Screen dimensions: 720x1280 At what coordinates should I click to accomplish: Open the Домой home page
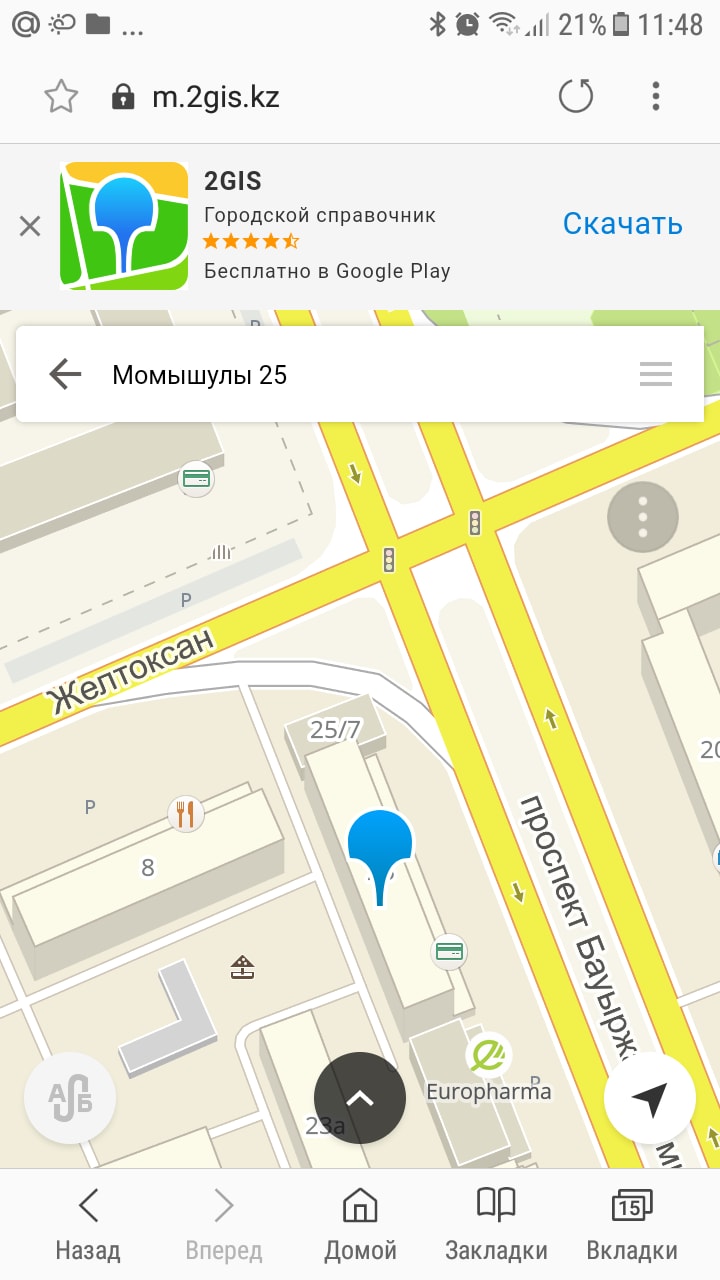(x=360, y=1224)
